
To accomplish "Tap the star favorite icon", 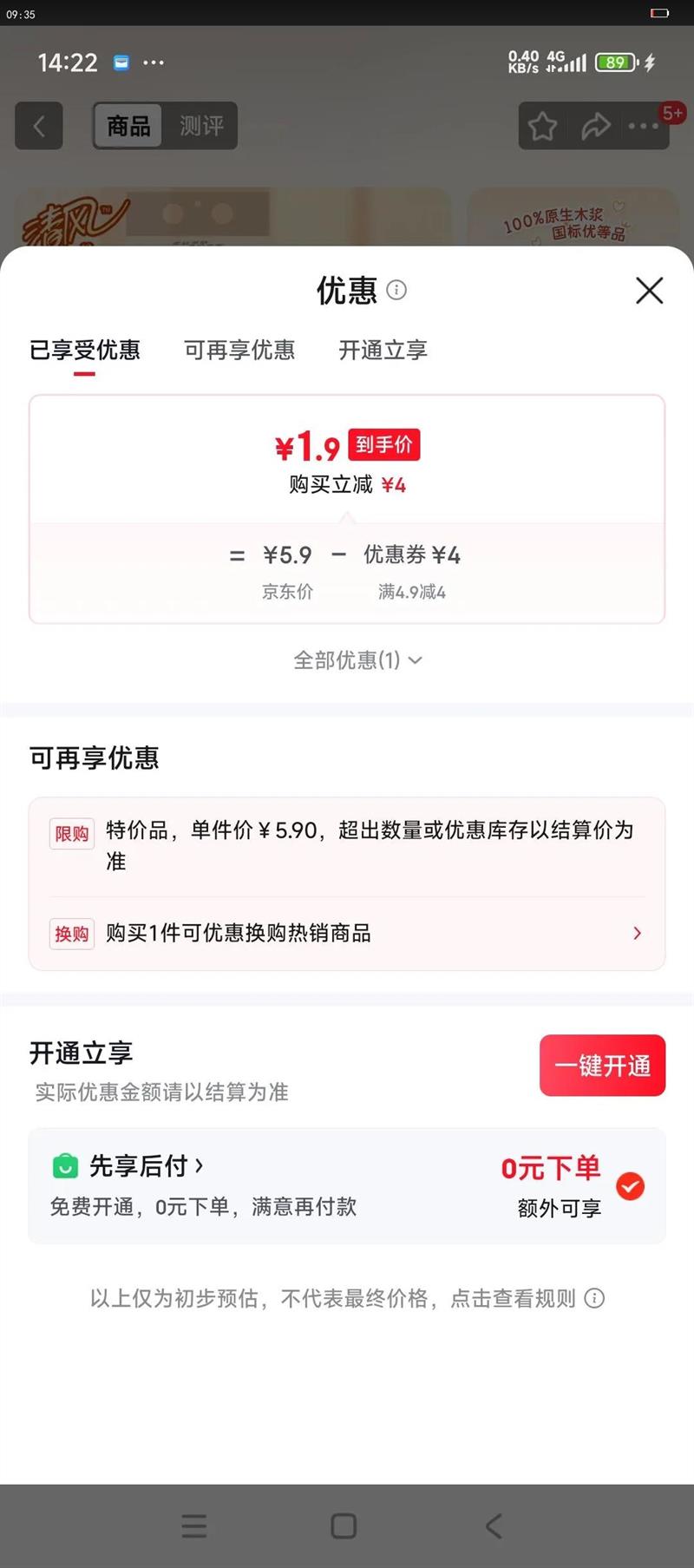I will [x=543, y=126].
